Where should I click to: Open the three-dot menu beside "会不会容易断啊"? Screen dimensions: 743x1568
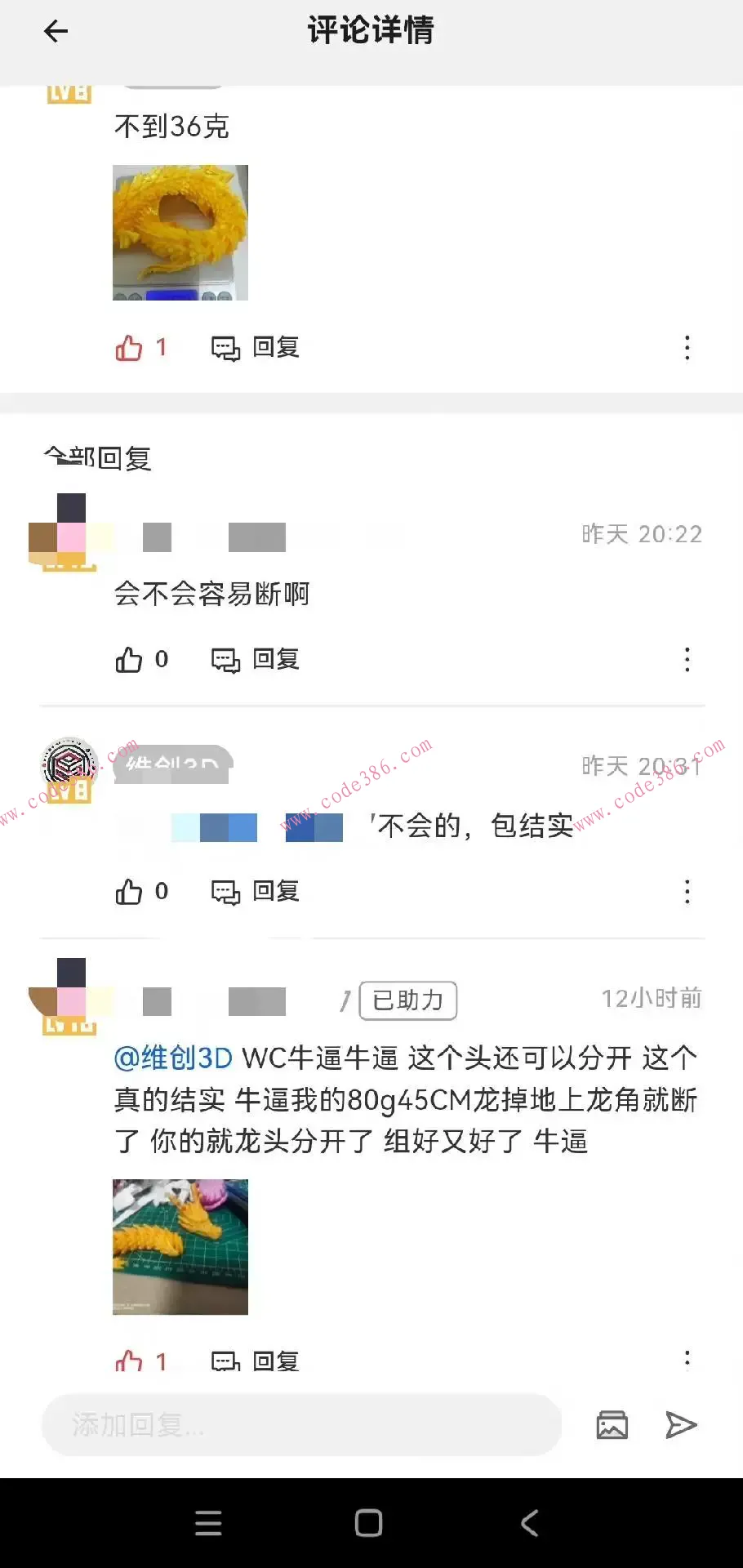[x=687, y=660]
